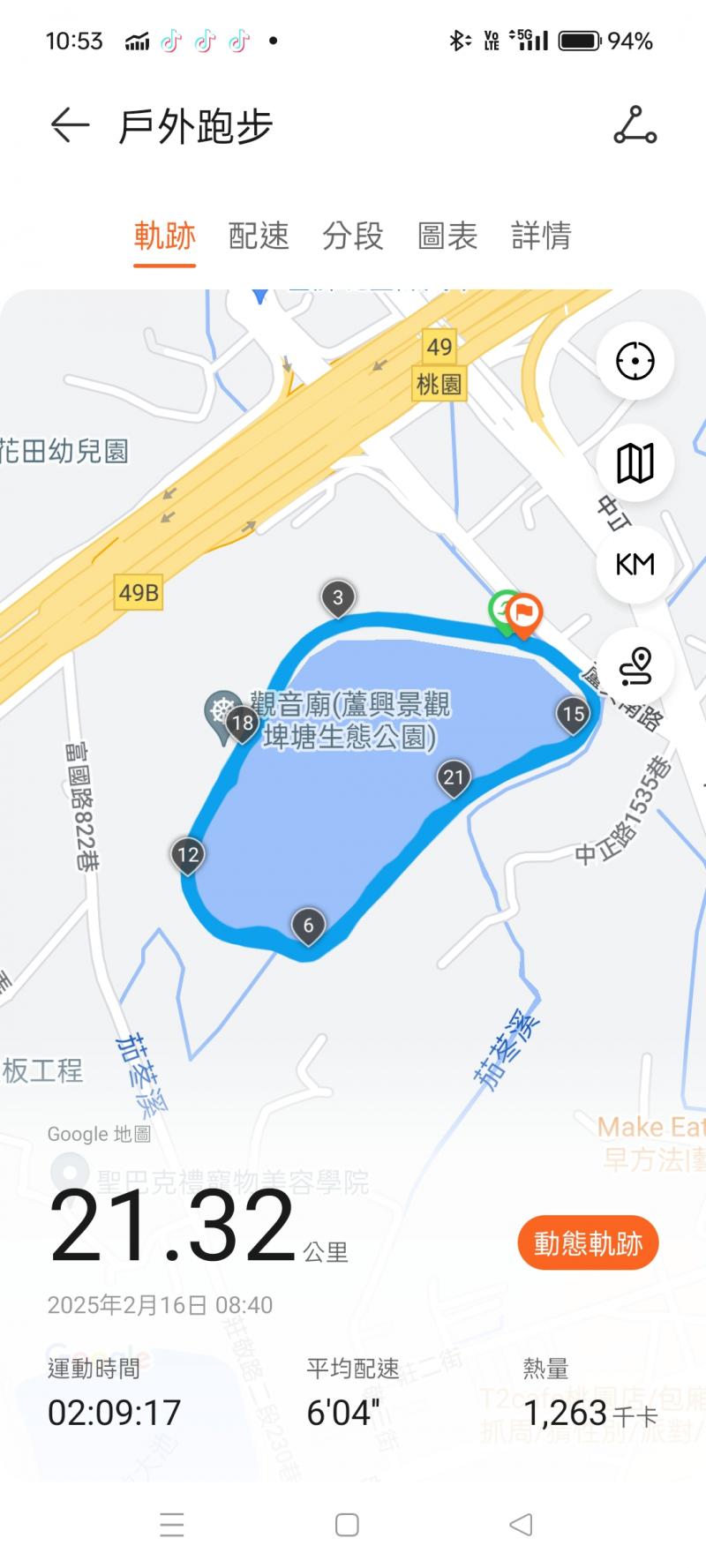Open the 圖表 tab
The image size is (706, 1568).
point(447,236)
